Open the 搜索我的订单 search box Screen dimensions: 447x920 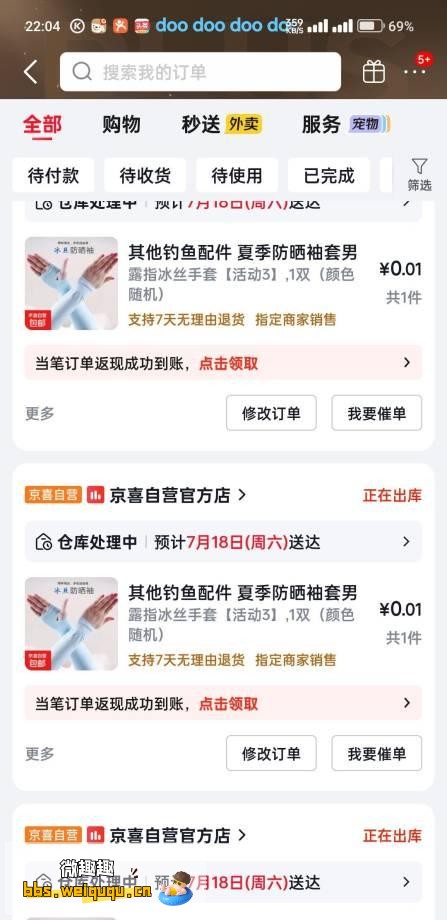click(200, 72)
